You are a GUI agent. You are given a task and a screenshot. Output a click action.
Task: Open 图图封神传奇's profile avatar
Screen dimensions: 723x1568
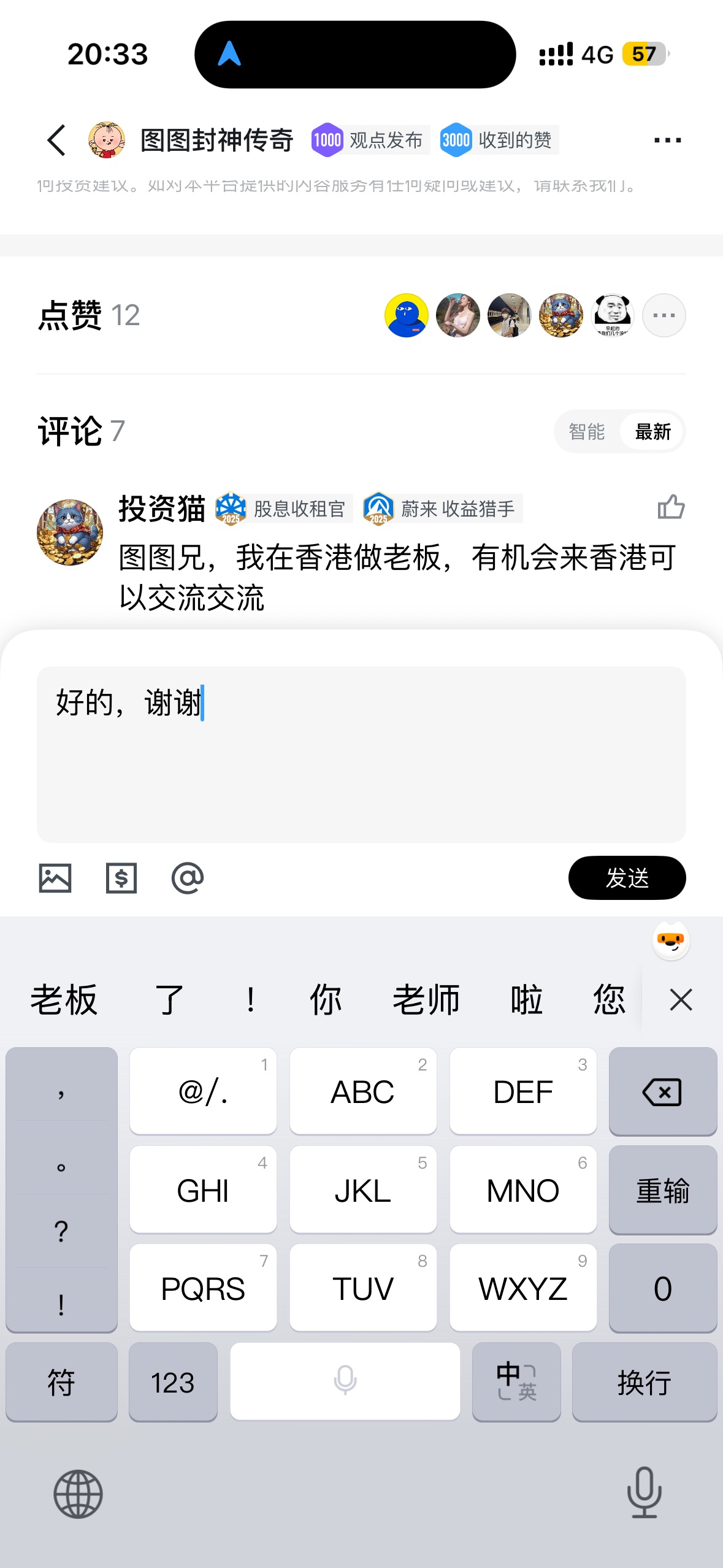tap(107, 140)
